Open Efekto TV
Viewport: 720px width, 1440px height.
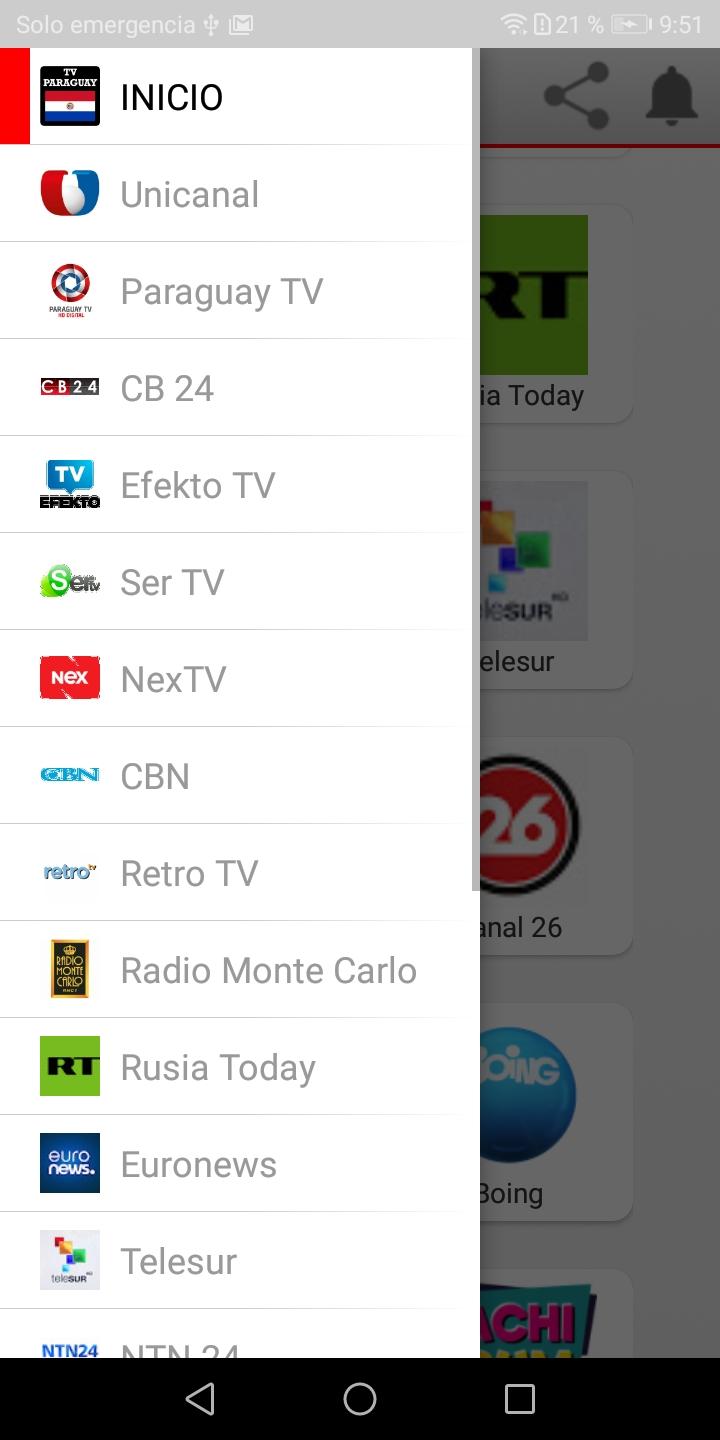[240, 485]
